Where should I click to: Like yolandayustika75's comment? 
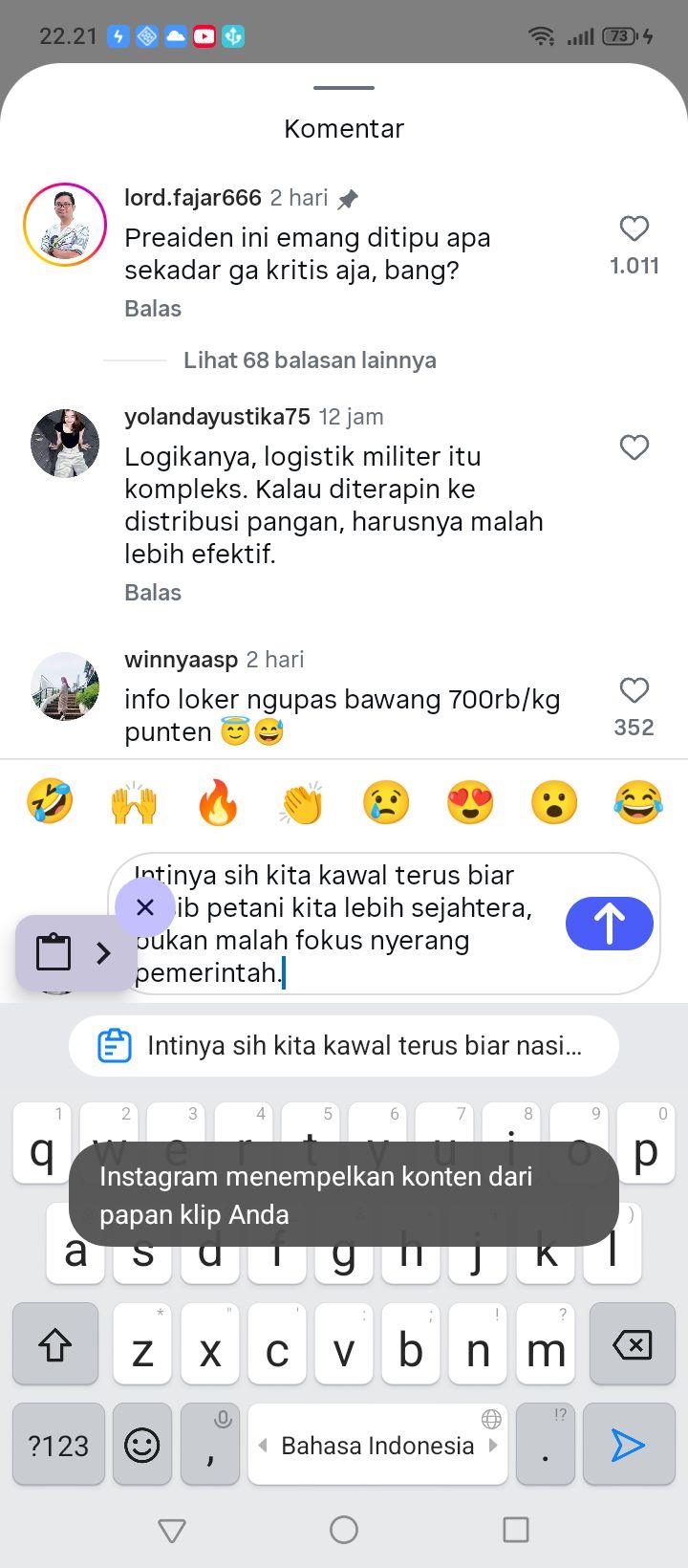pyautogui.click(x=634, y=447)
